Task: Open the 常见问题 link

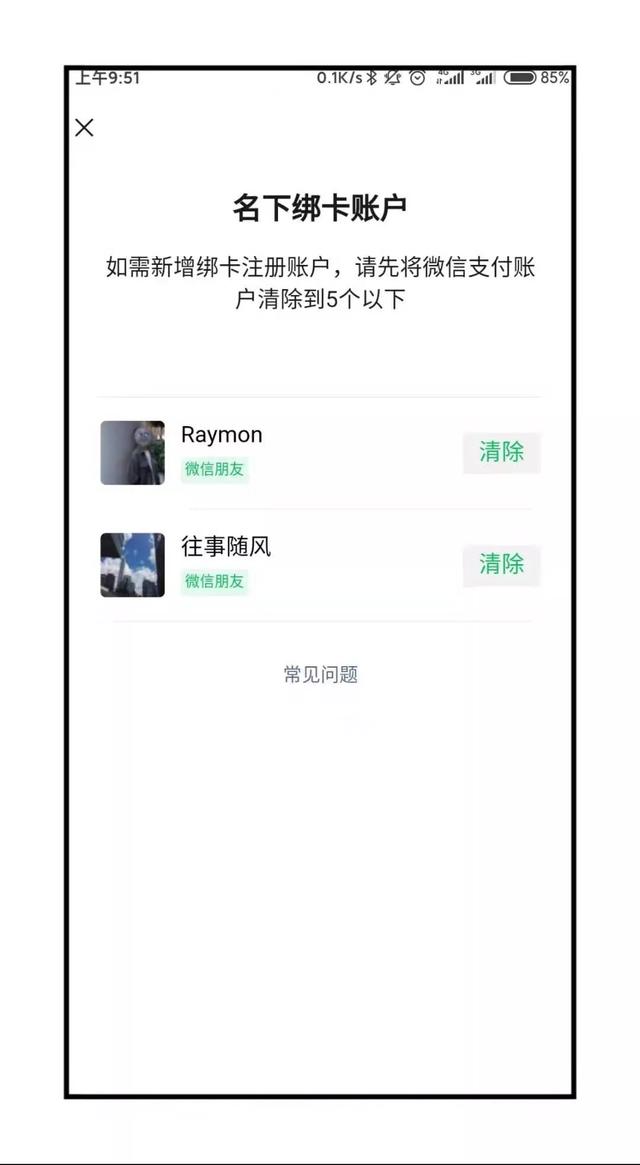Action: (320, 675)
